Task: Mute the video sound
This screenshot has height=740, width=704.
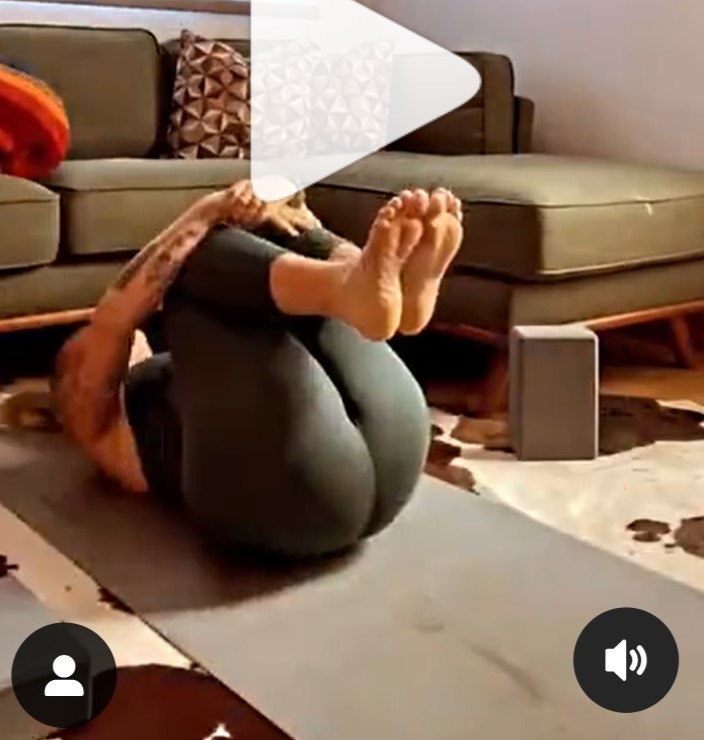Action: (626, 660)
